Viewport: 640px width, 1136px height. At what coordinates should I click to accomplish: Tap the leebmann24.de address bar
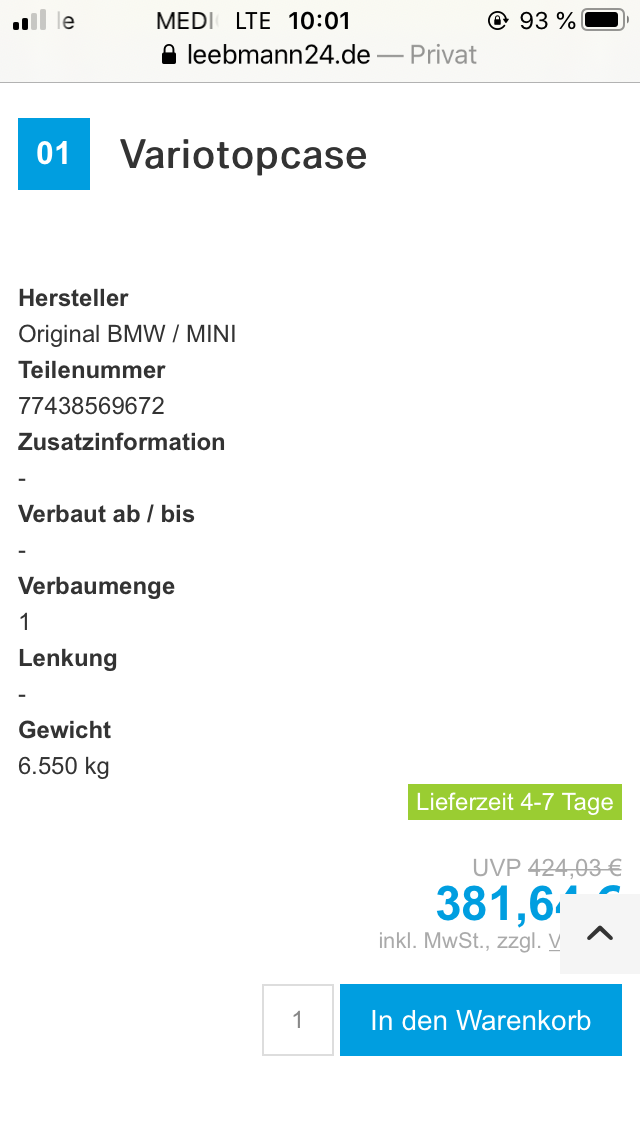(320, 54)
